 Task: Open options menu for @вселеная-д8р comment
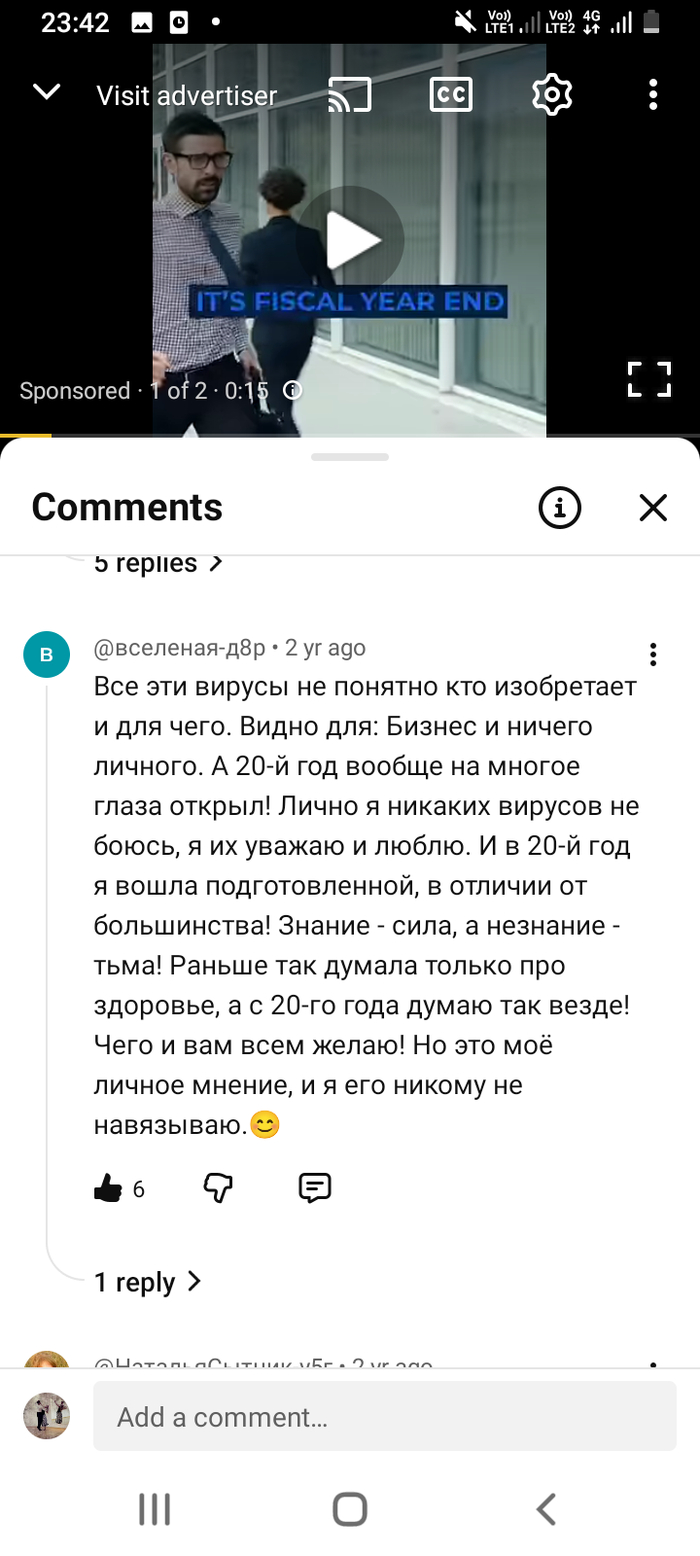pos(653,655)
